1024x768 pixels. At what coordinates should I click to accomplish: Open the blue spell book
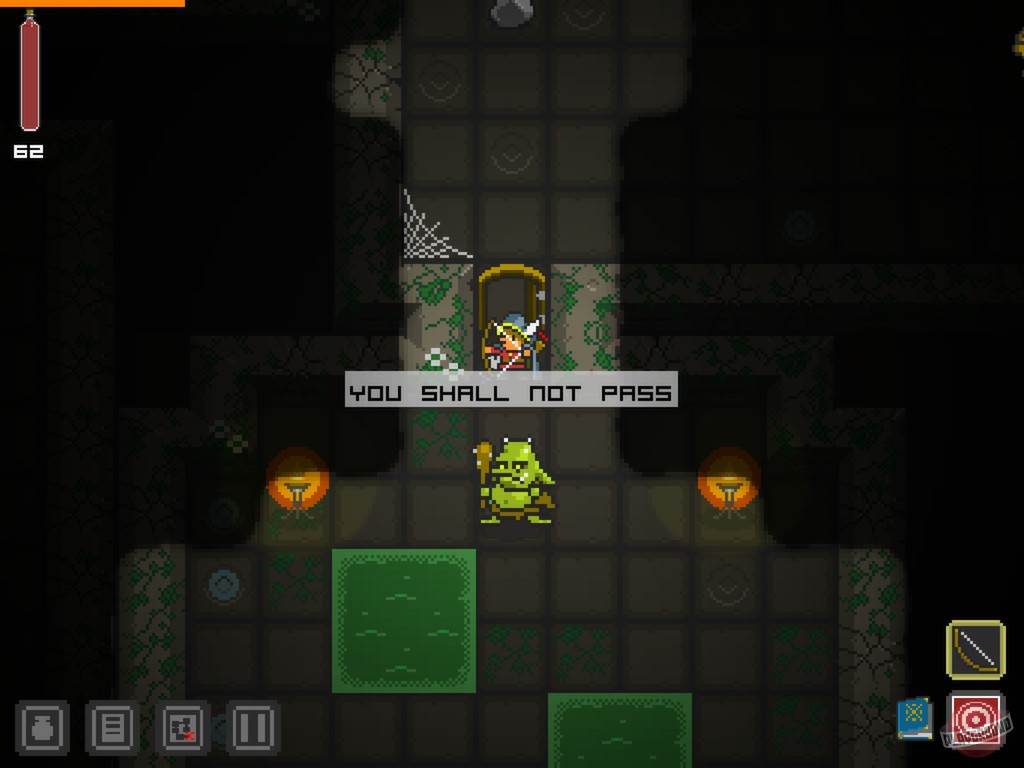pos(914,719)
